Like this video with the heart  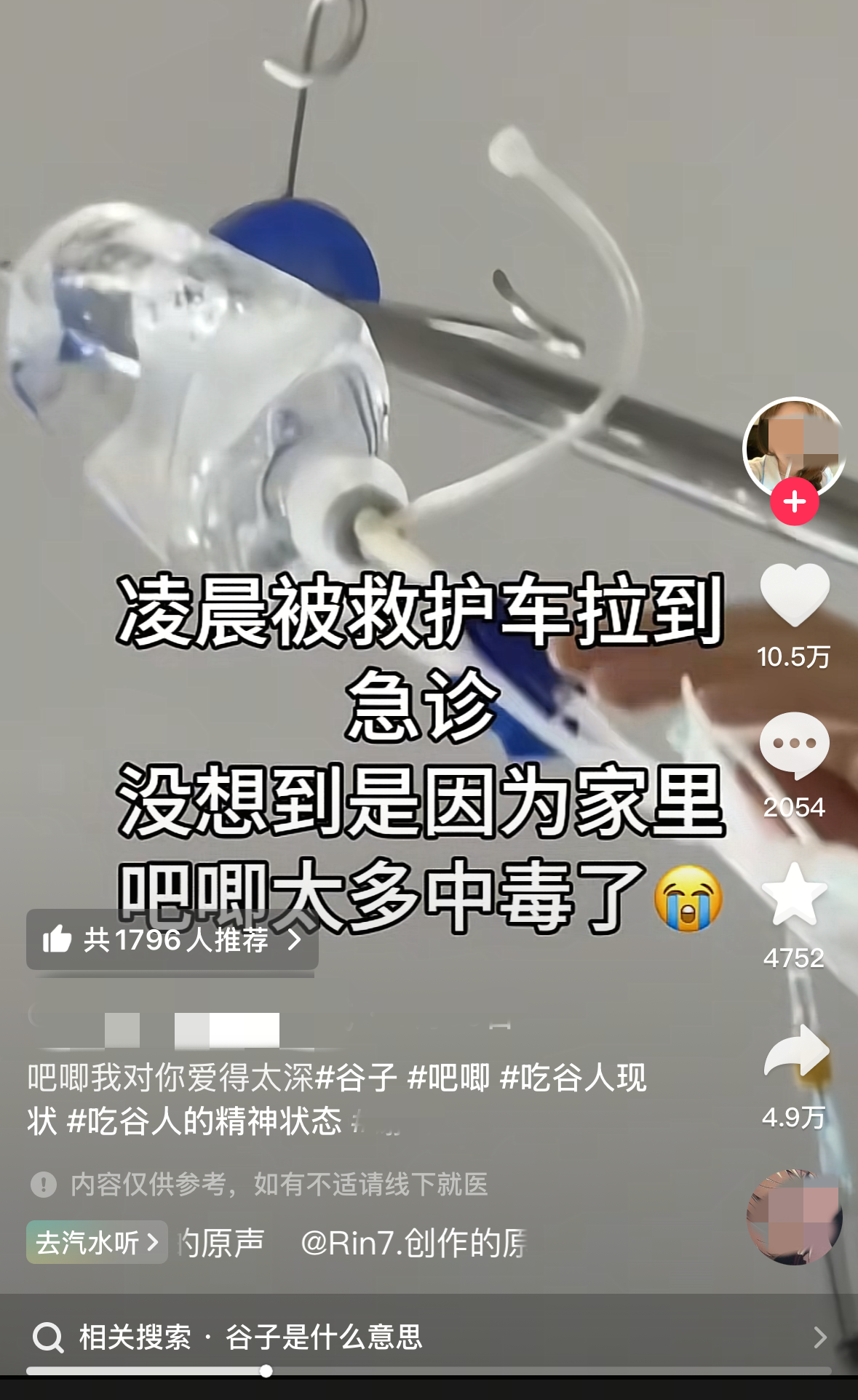794,594
